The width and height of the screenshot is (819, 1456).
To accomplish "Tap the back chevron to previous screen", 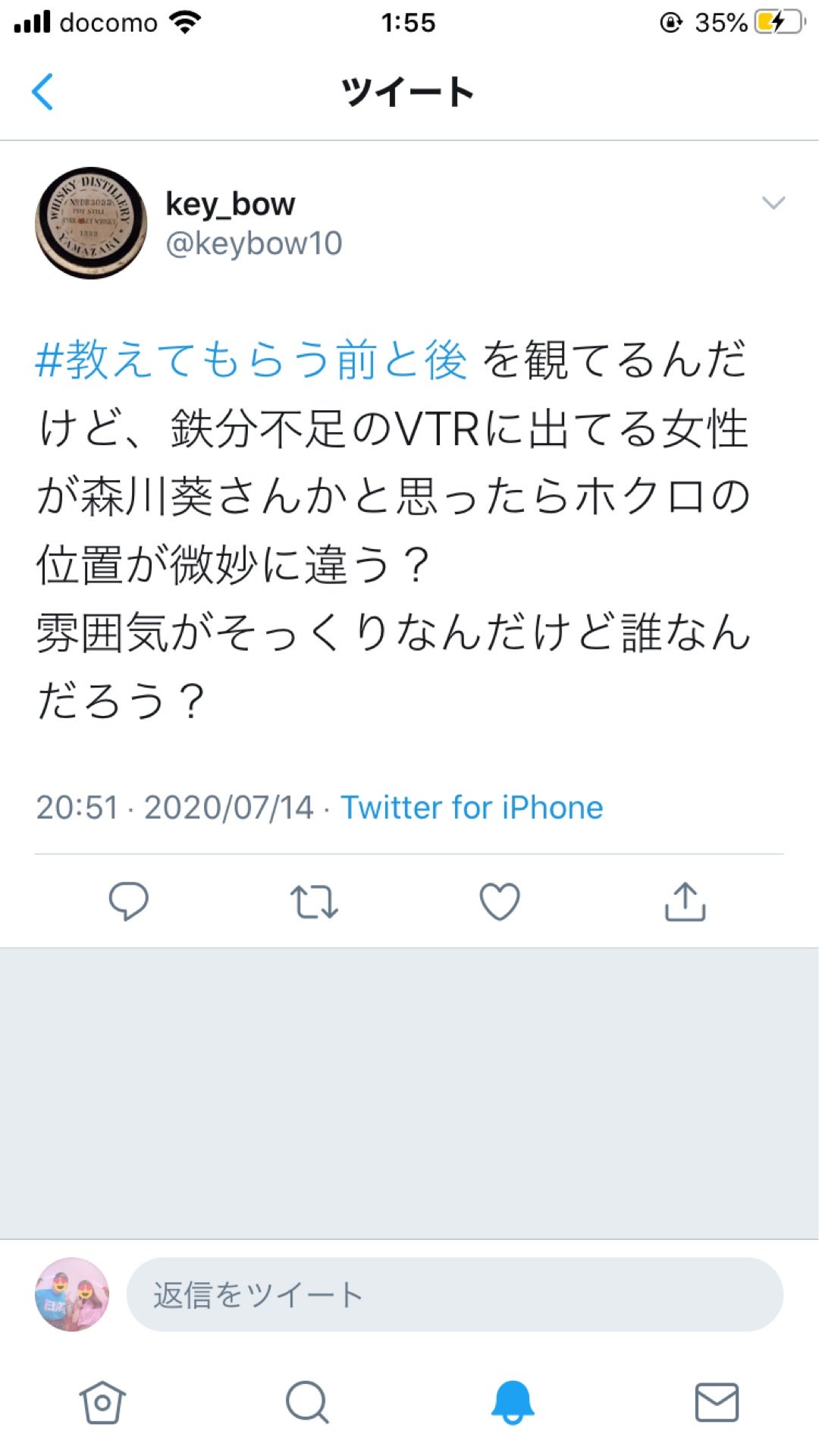I will coord(43,91).
